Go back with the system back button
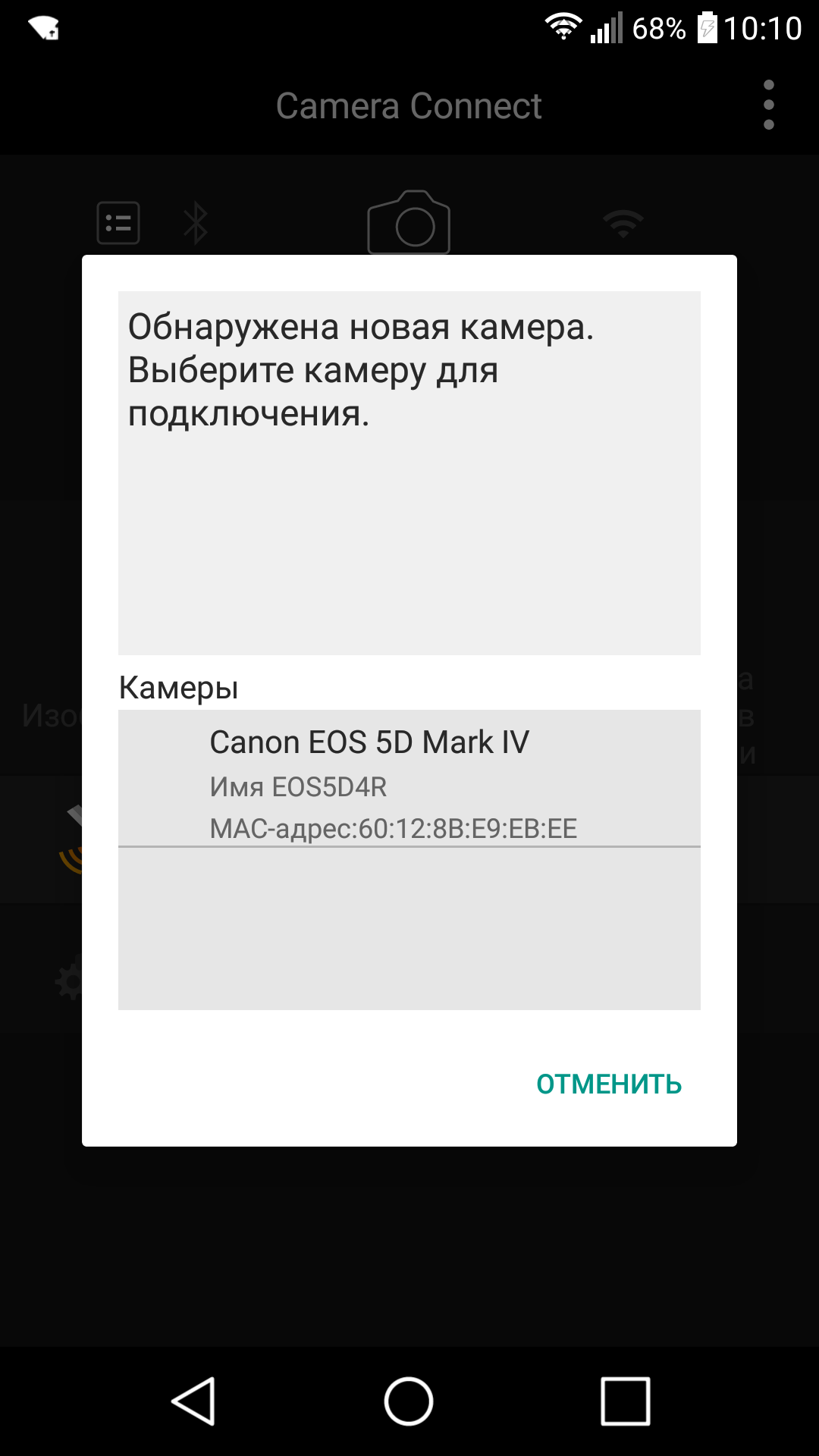 [x=194, y=1401]
